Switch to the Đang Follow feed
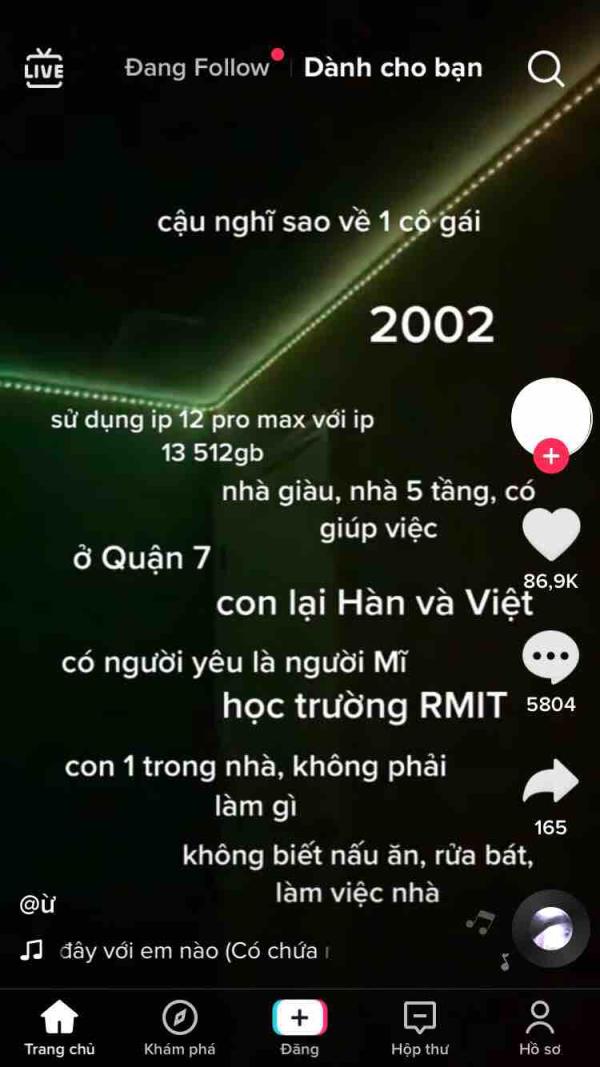Viewport: 600px width, 1067px height. coord(197,67)
